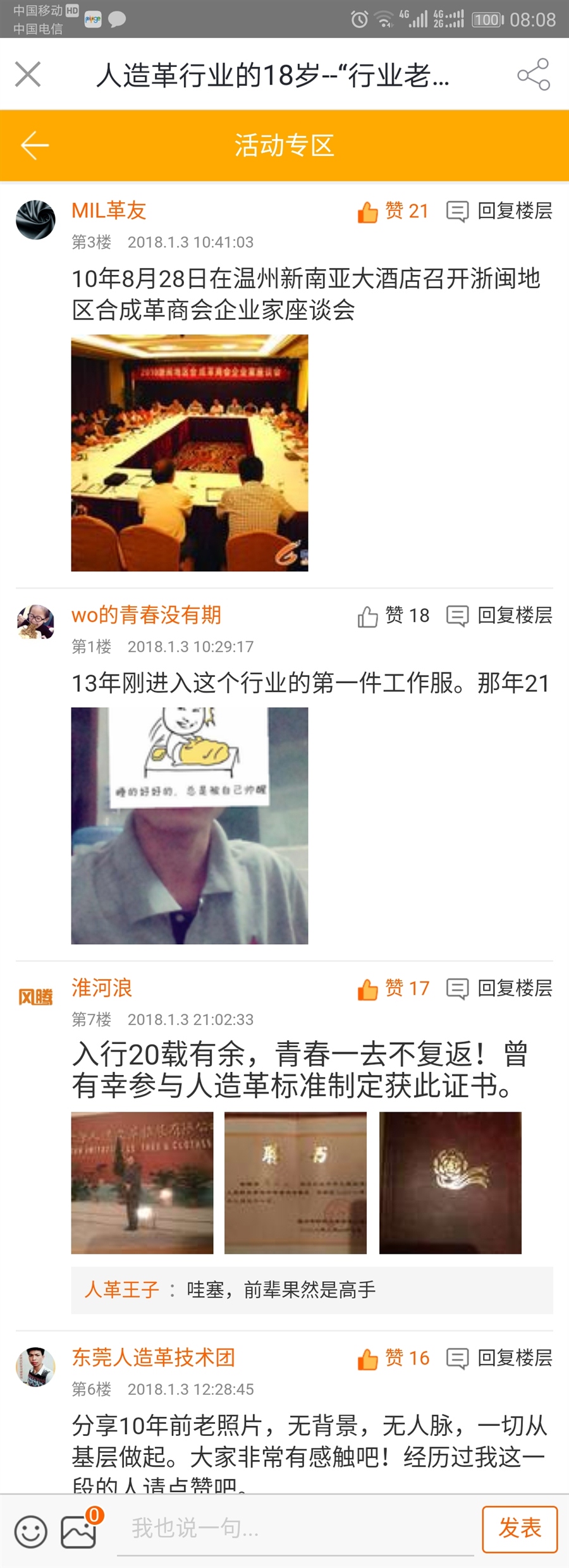Tap 发表 to post the comment

click(x=519, y=1529)
